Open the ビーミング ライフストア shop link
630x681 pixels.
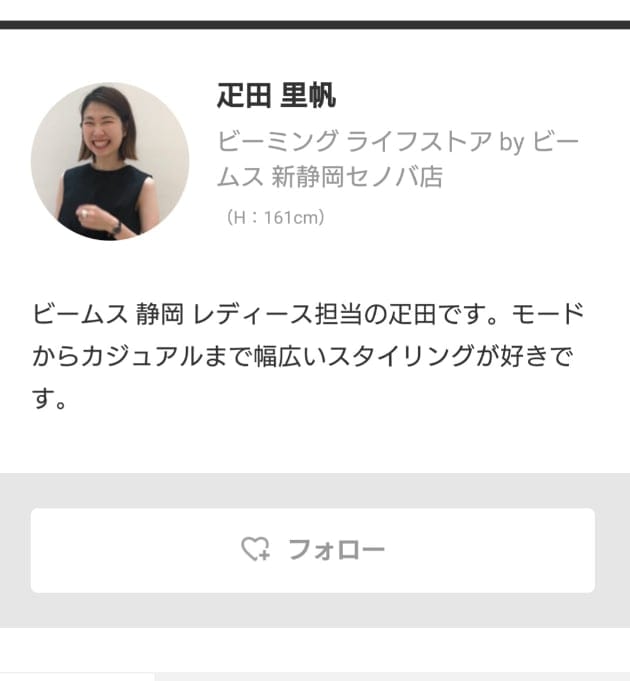pos(397,158)
